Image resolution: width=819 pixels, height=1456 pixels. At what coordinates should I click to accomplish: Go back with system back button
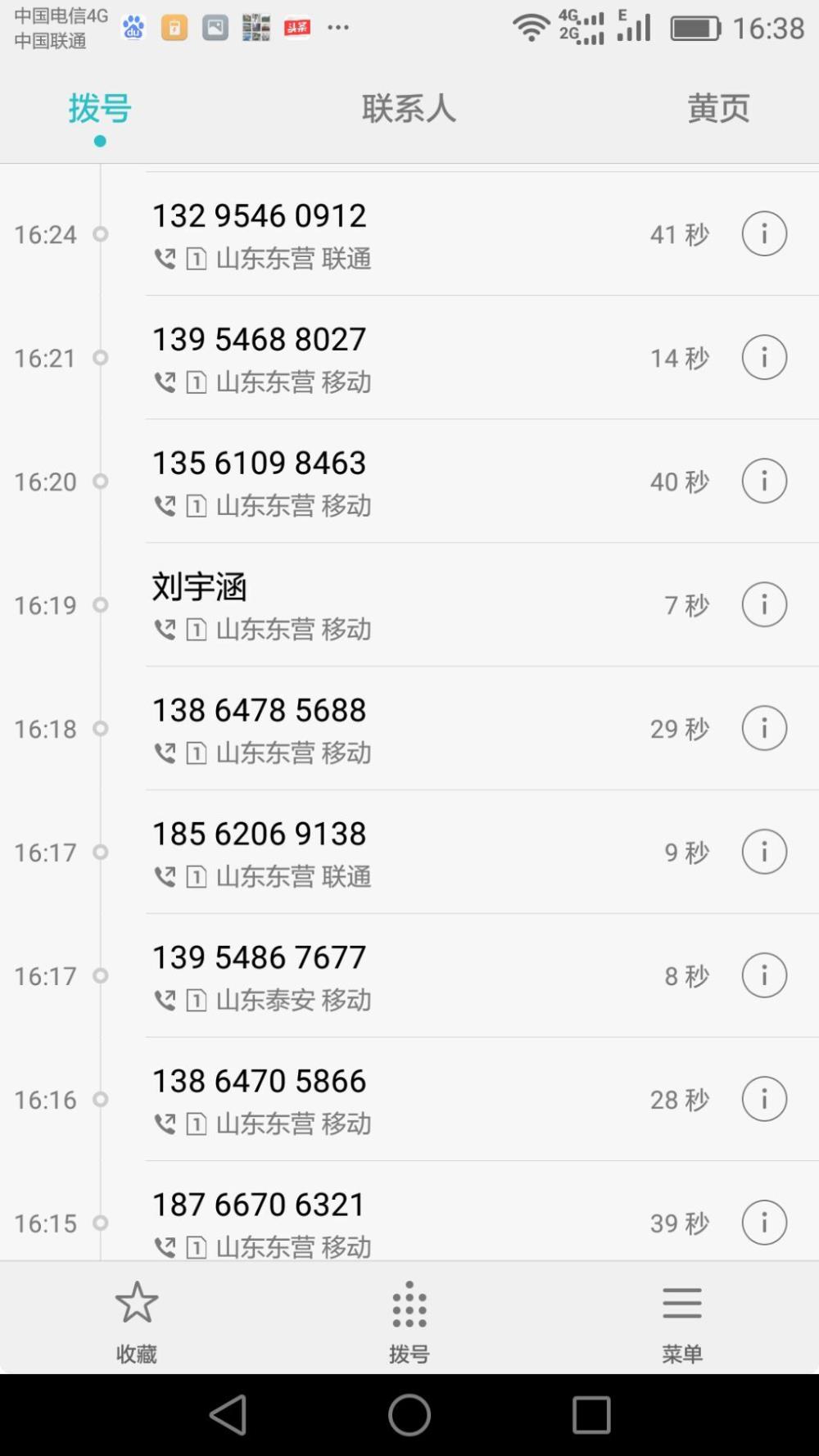point(228,1414)
